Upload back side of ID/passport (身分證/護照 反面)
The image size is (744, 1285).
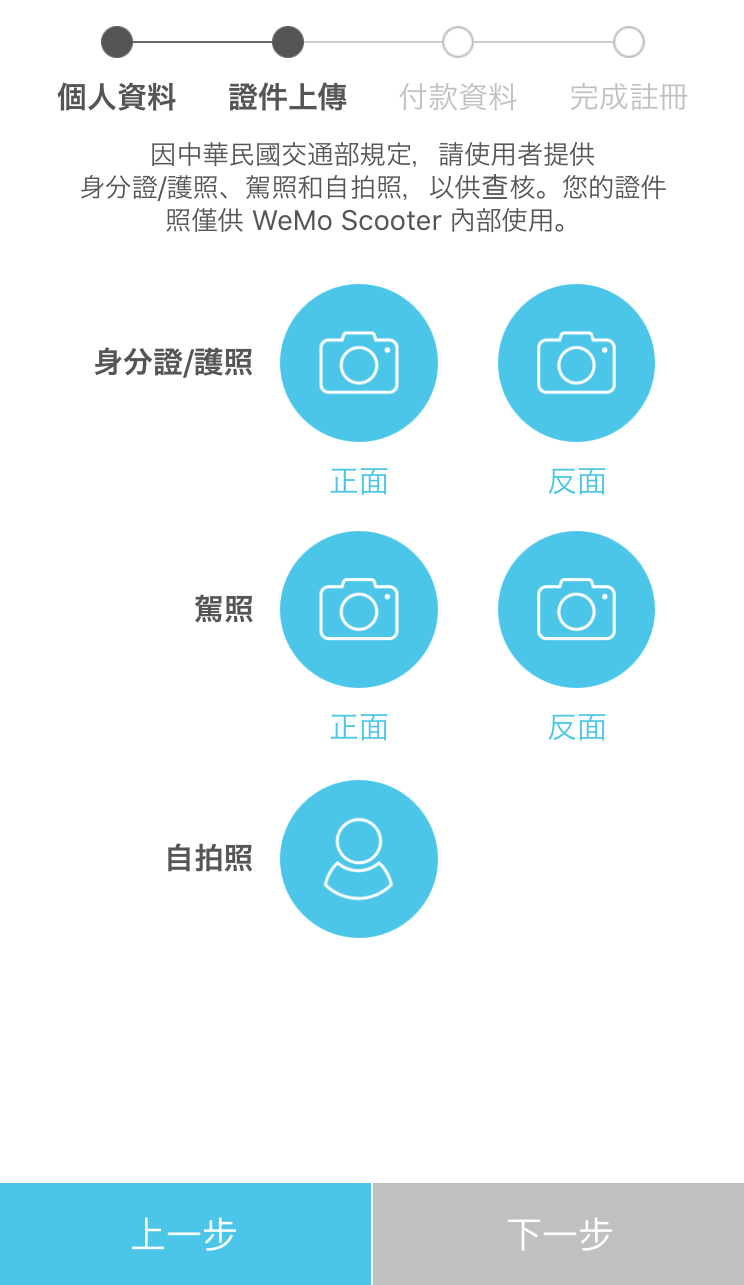[576, 363]
